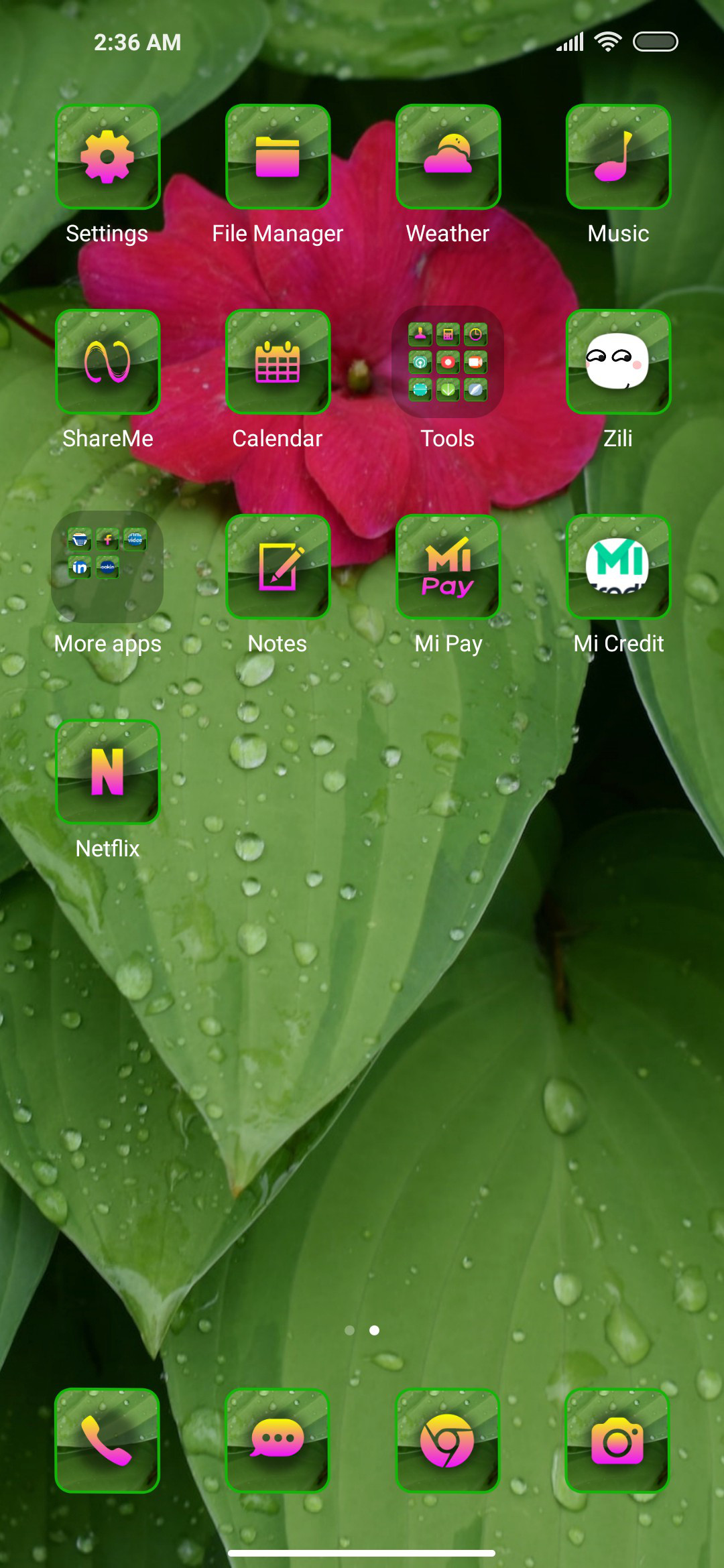Tap the first page indicator dot

tap(349, 1330)
